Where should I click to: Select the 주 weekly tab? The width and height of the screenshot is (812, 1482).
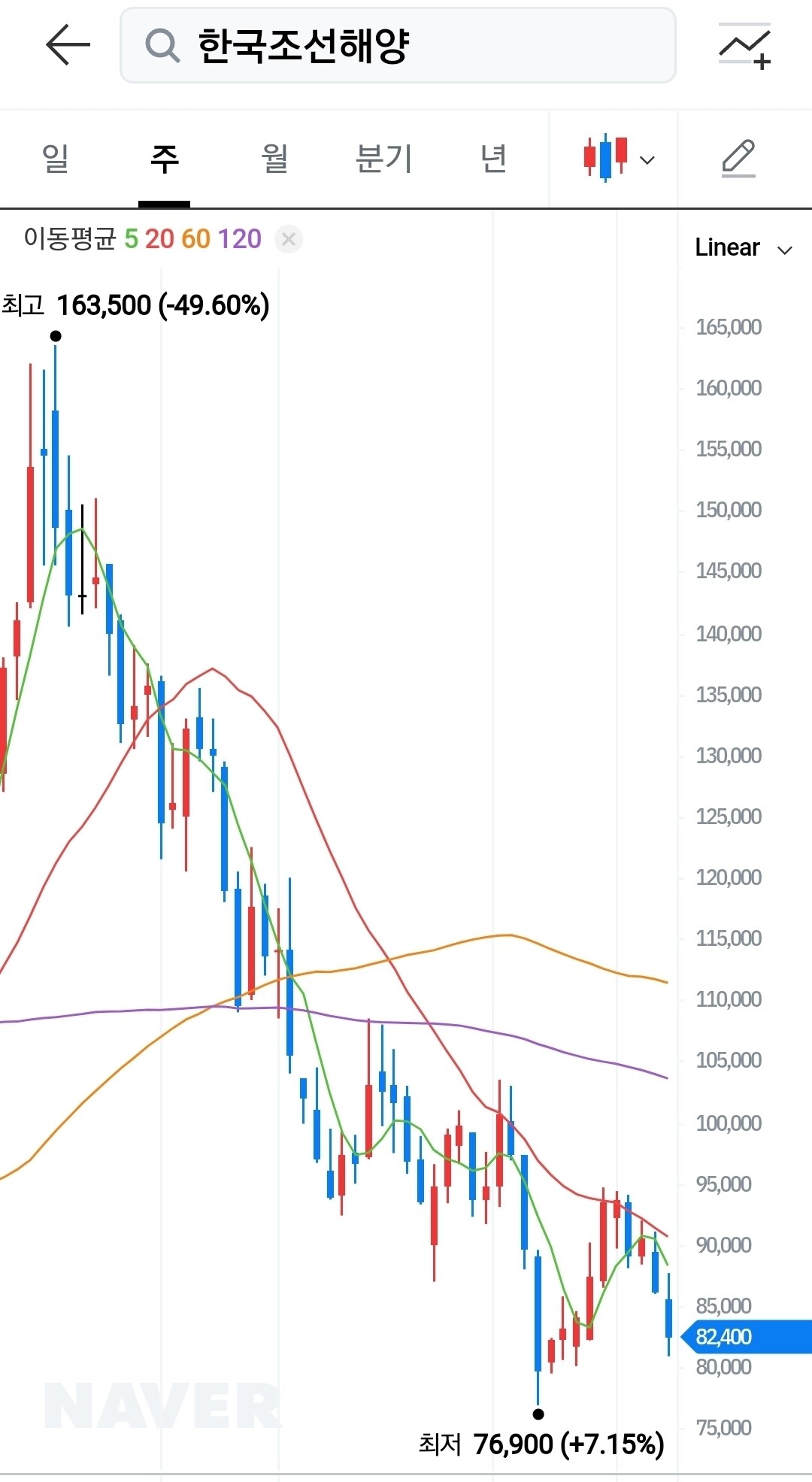pos(164,159)
